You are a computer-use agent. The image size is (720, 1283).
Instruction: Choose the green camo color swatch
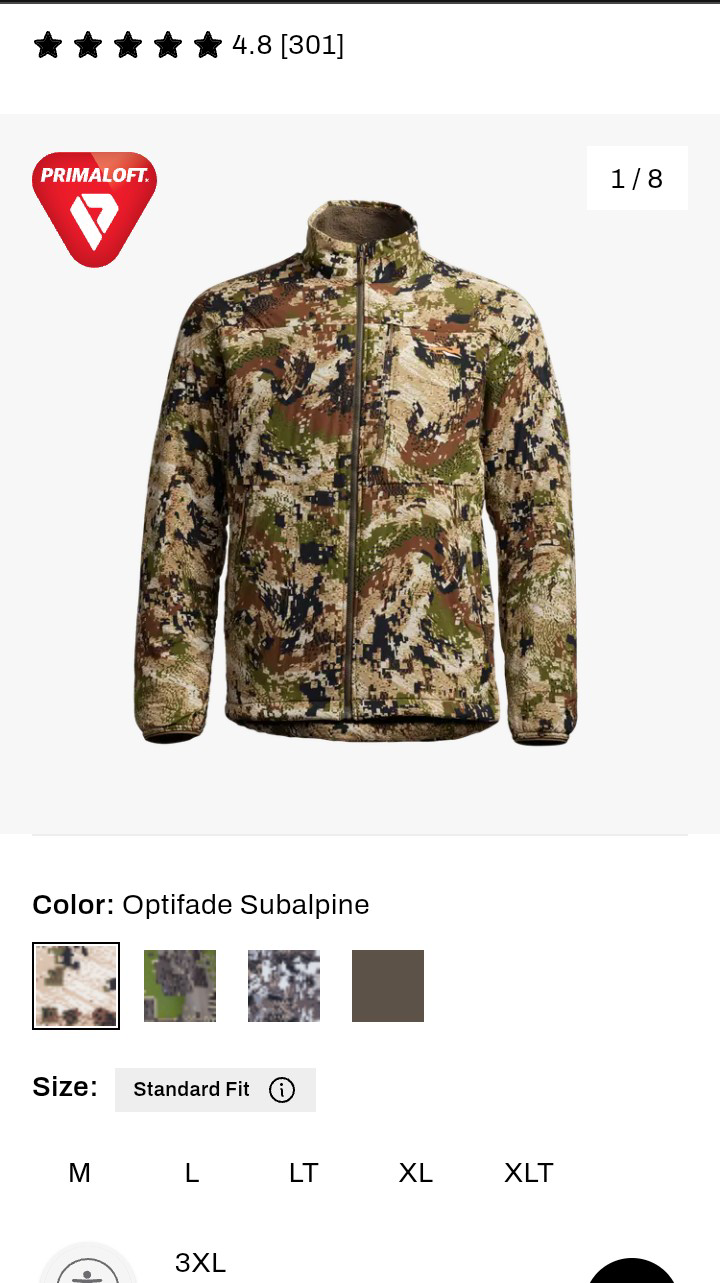pyautogui.click(x=180, y=986)
